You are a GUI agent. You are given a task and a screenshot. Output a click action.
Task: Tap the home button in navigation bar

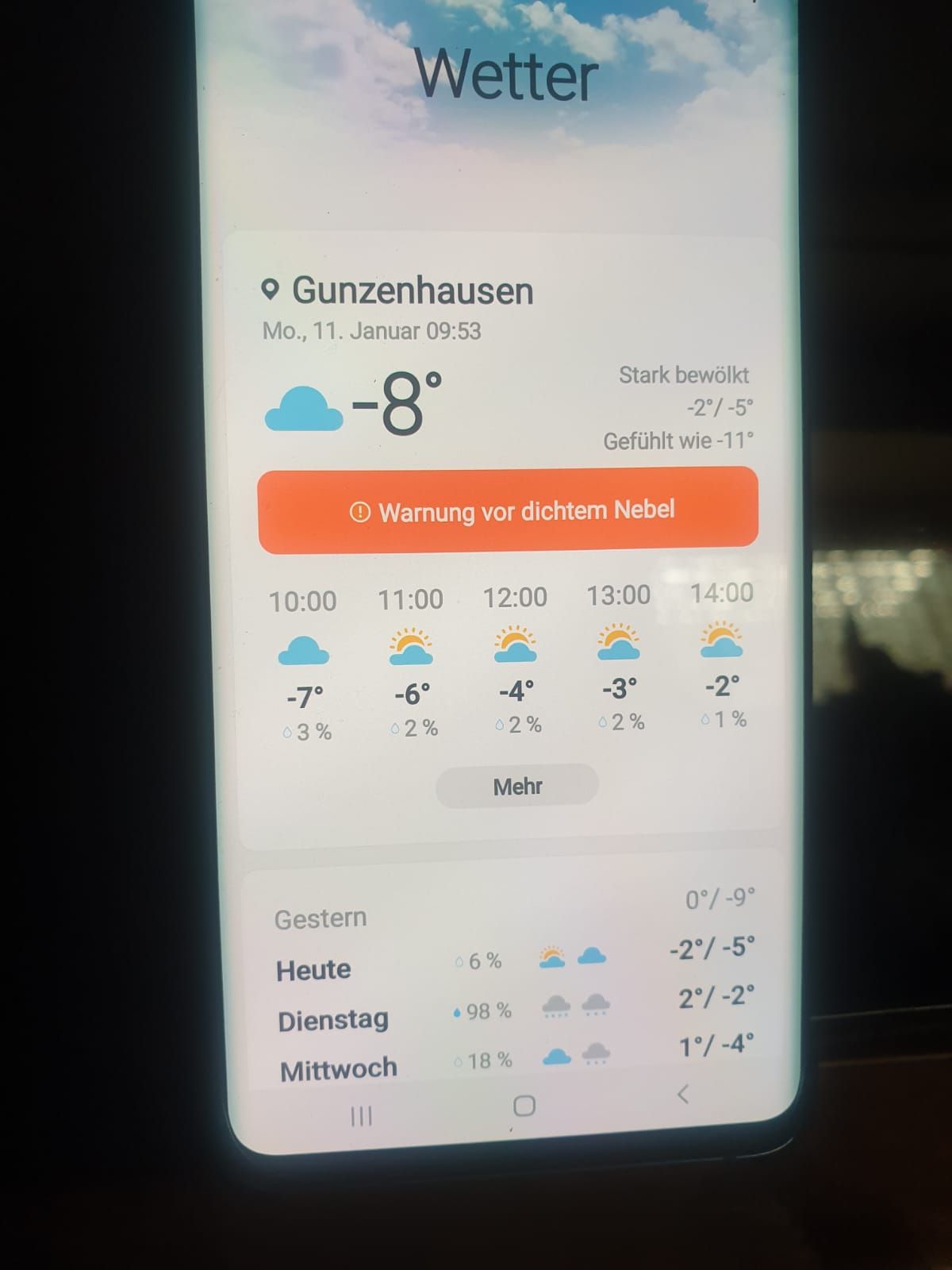click(524, 1106)
